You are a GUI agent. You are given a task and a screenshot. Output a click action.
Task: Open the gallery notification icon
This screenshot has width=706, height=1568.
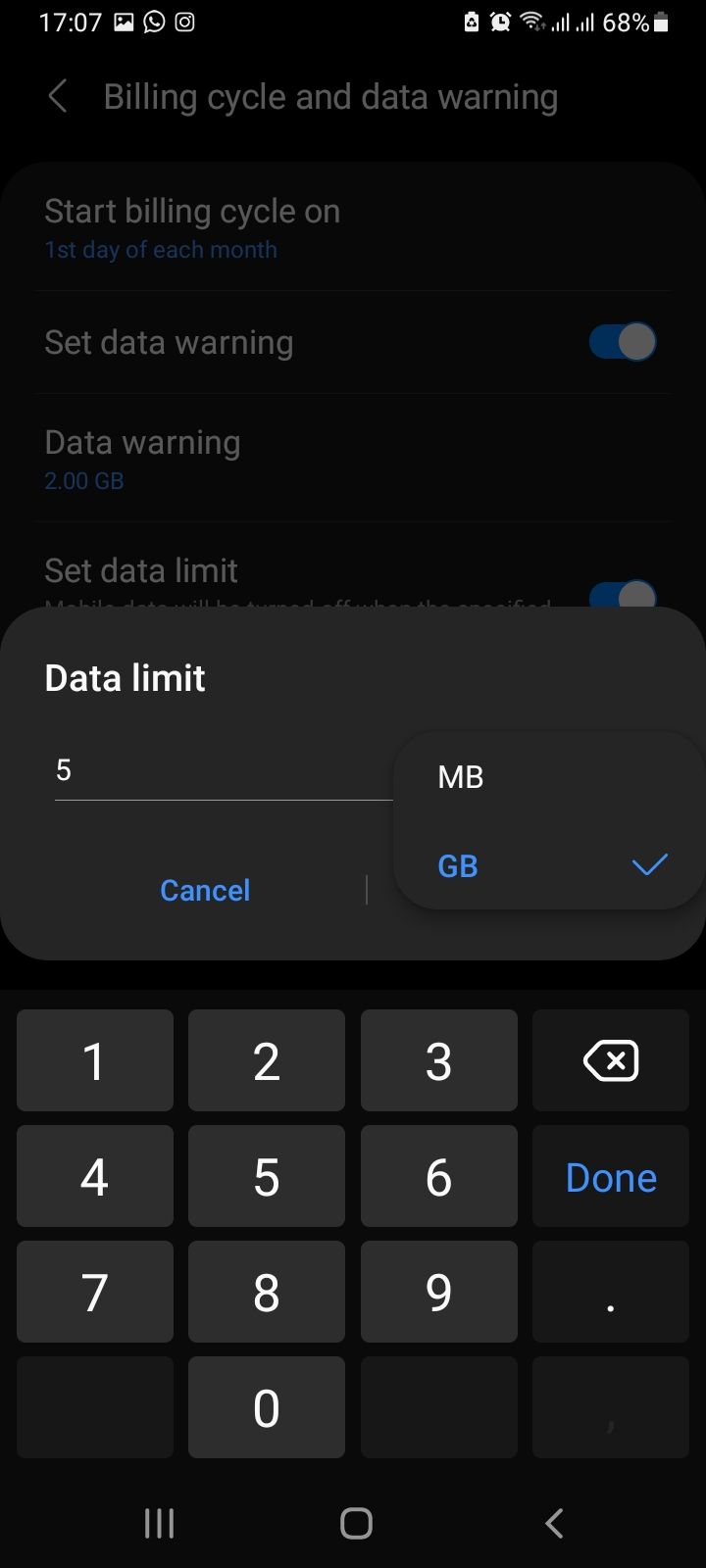[123, 22]
